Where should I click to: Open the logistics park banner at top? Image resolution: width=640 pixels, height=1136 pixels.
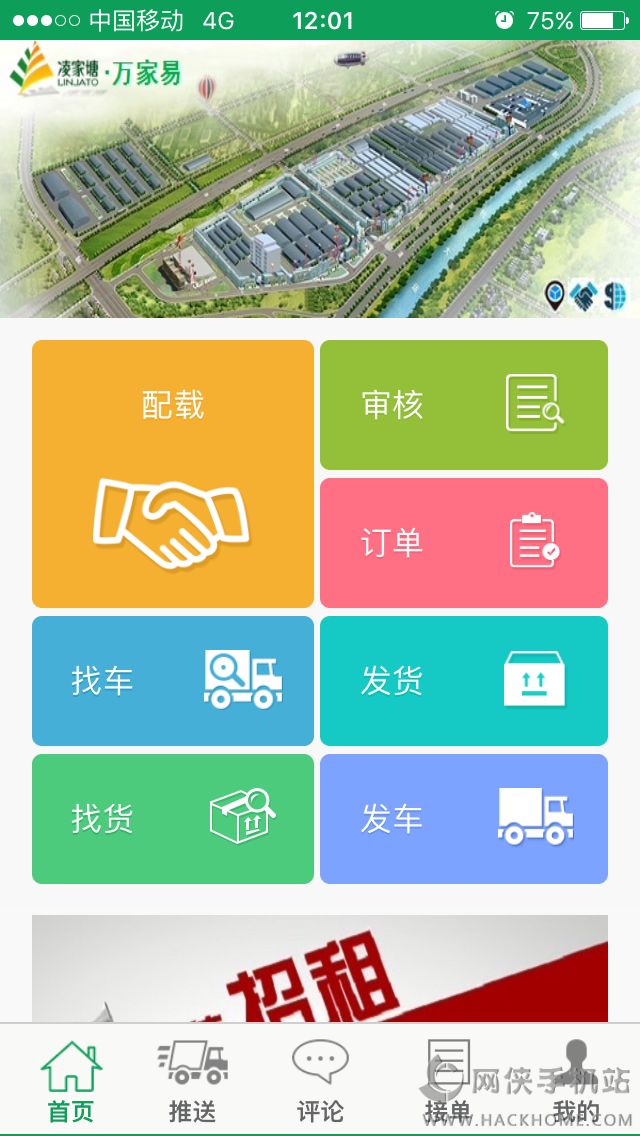click(320, 180)
